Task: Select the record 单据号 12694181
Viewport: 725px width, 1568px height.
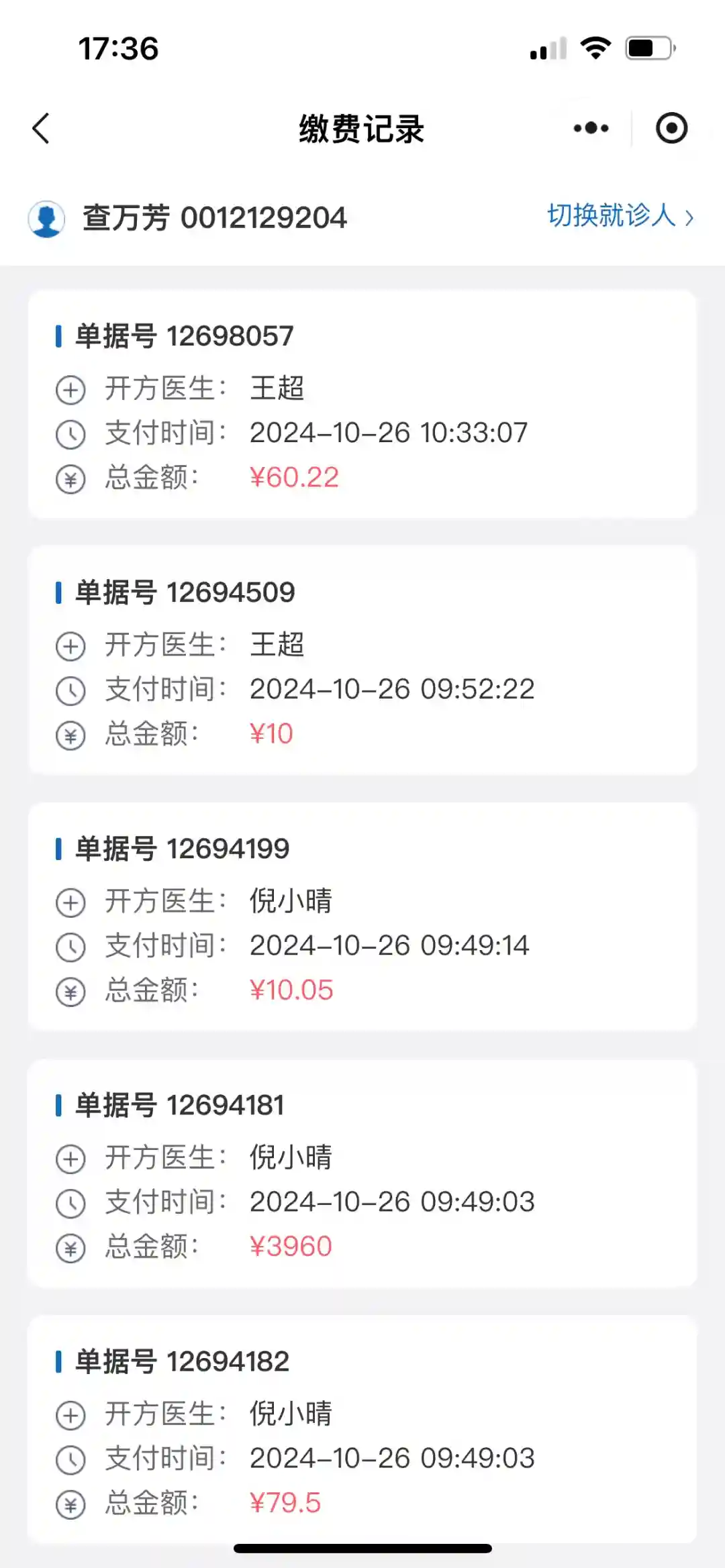Action: pyautogui.click(x=362, y=1173)
